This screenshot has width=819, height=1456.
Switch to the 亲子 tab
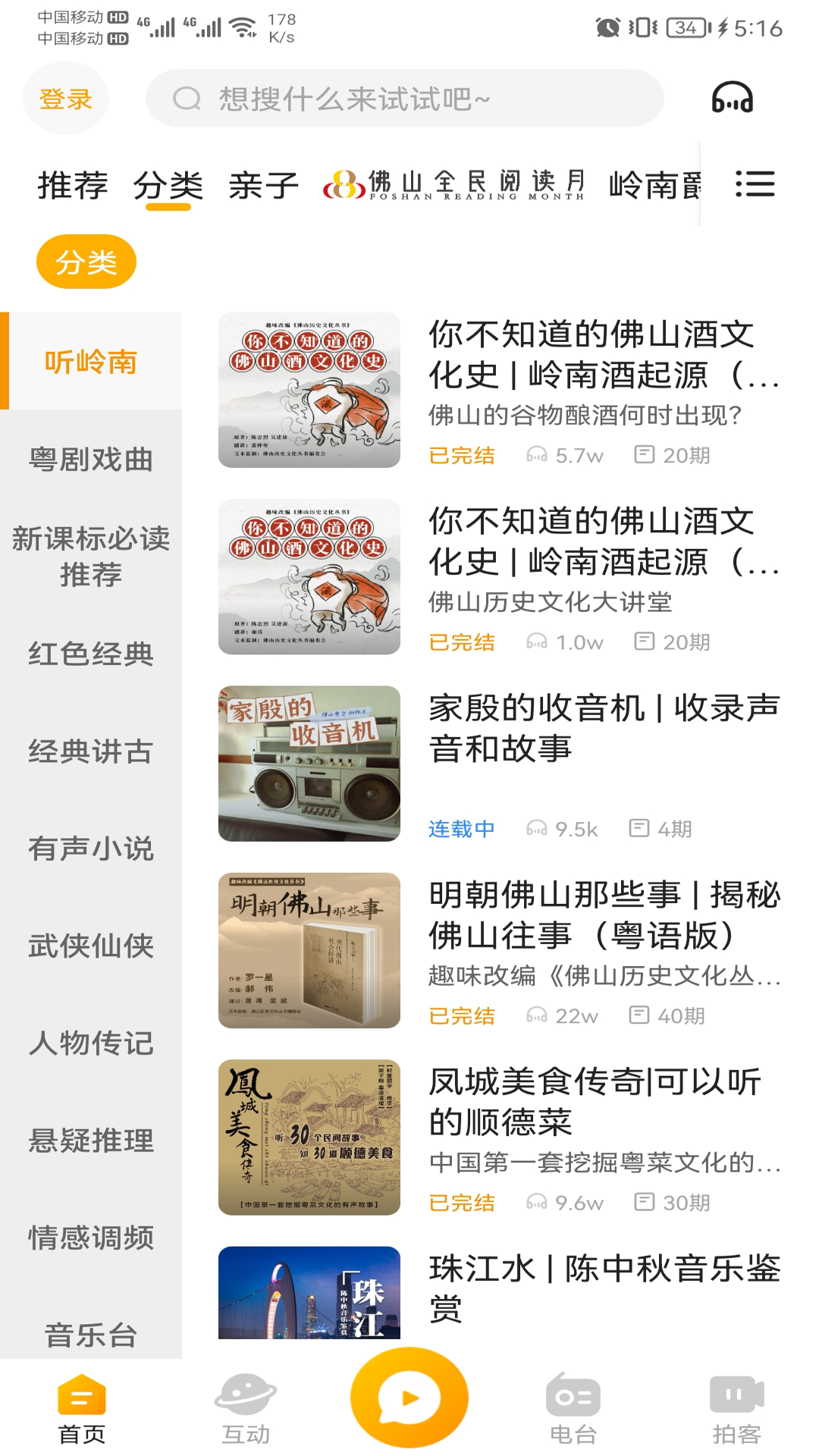(x=264, y=184)
